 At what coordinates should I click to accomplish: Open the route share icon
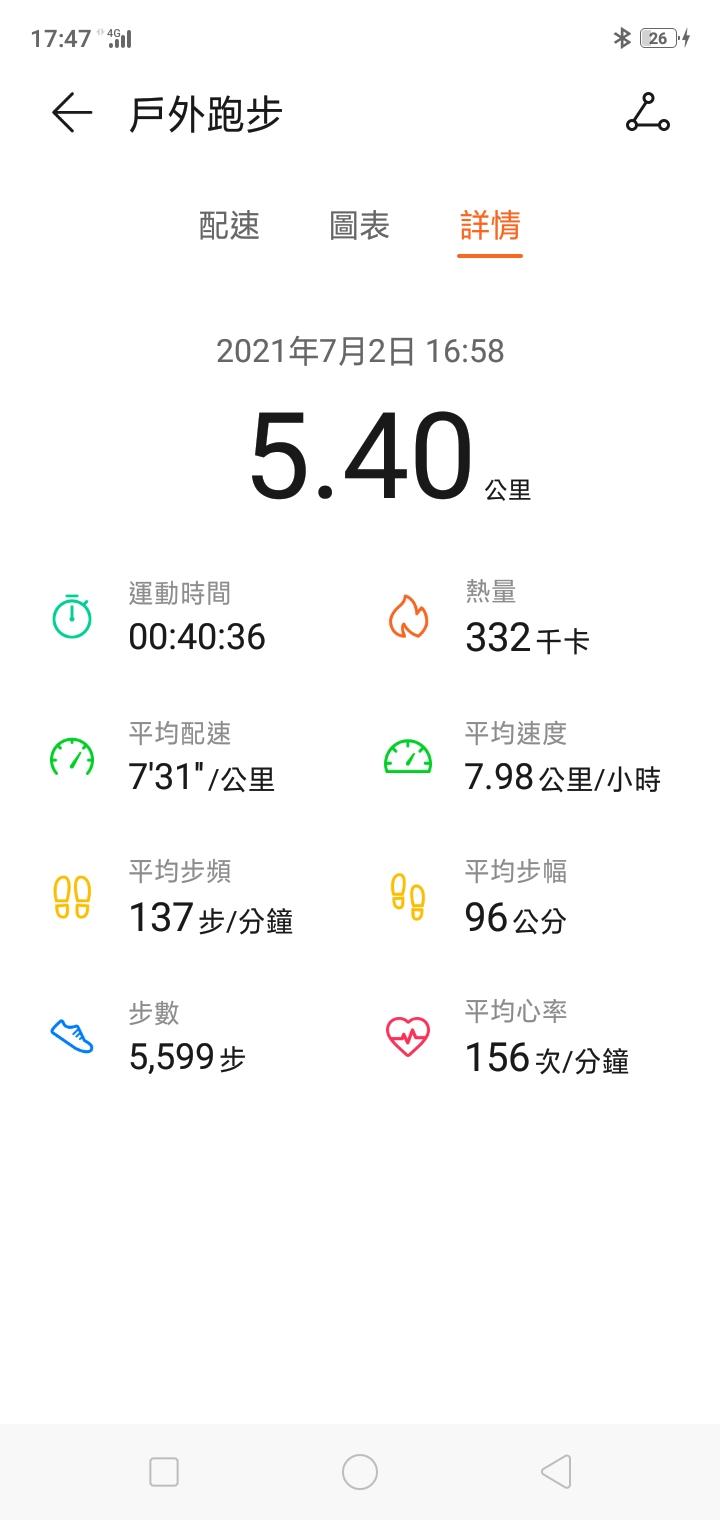(647, 113)
